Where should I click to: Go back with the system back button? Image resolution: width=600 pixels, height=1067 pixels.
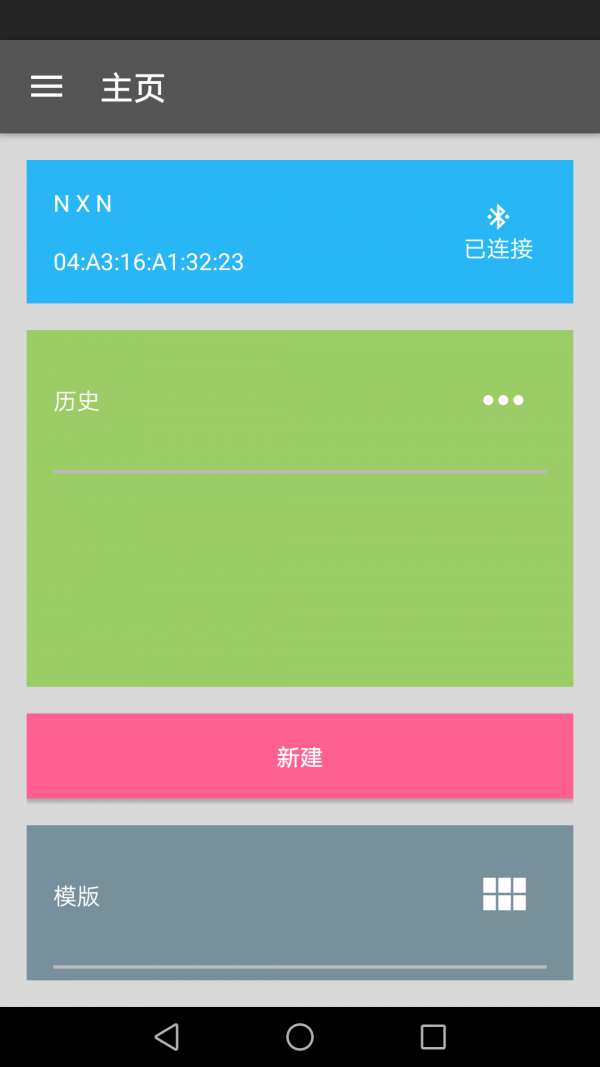[167, 1036]
